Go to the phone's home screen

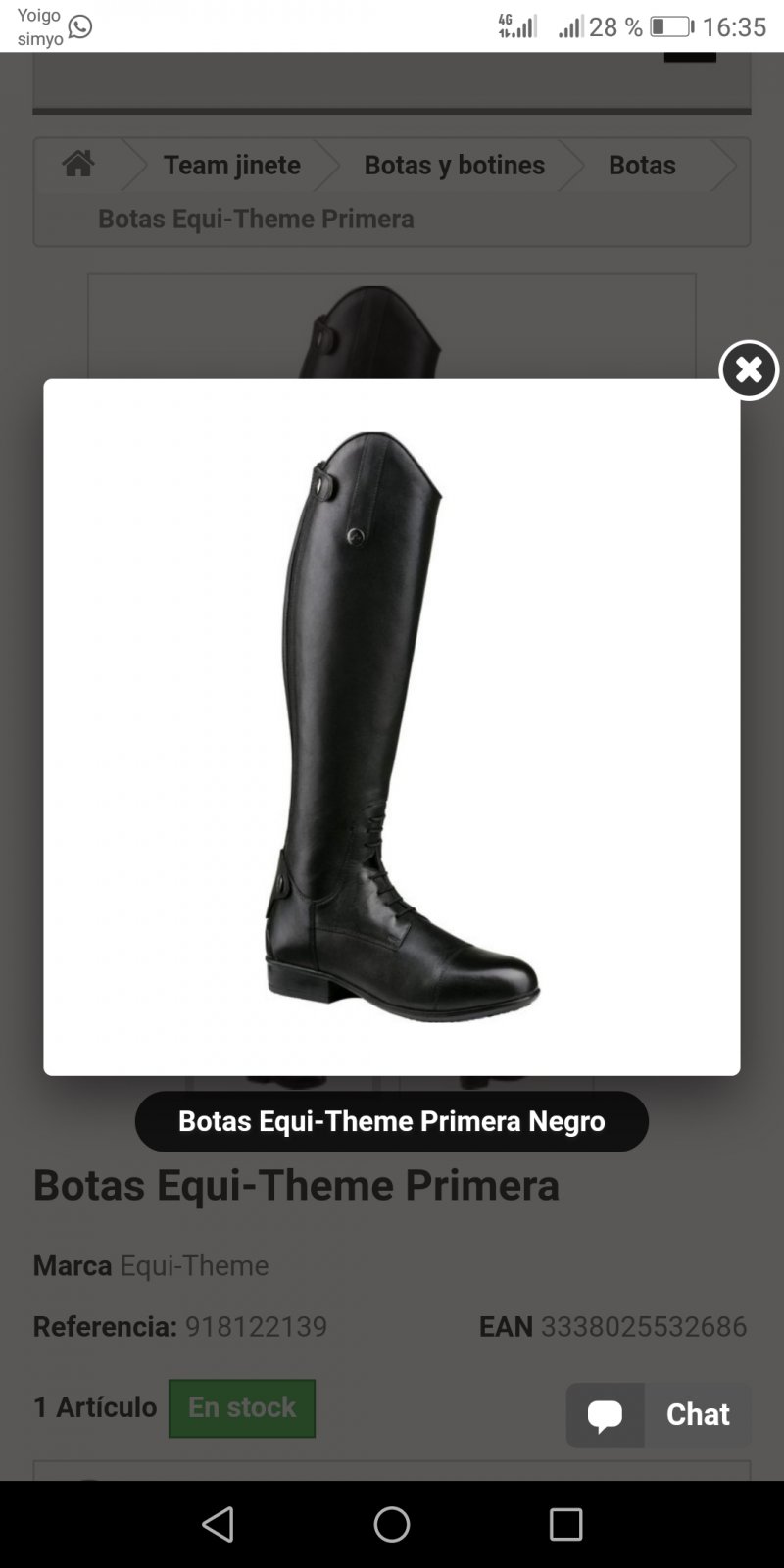(x=392, y=1524)
